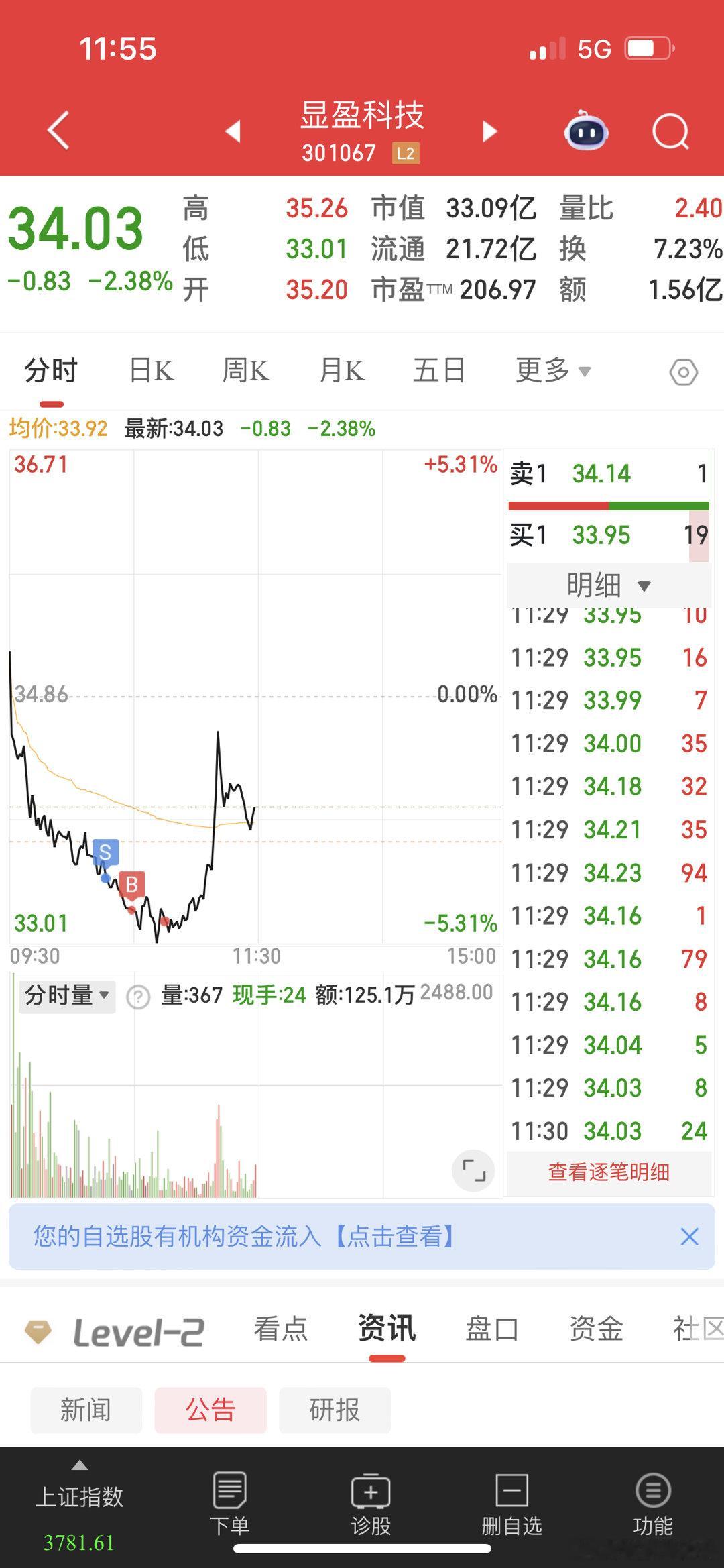Open 分时量 indicator dropdown

coord(66,995)
